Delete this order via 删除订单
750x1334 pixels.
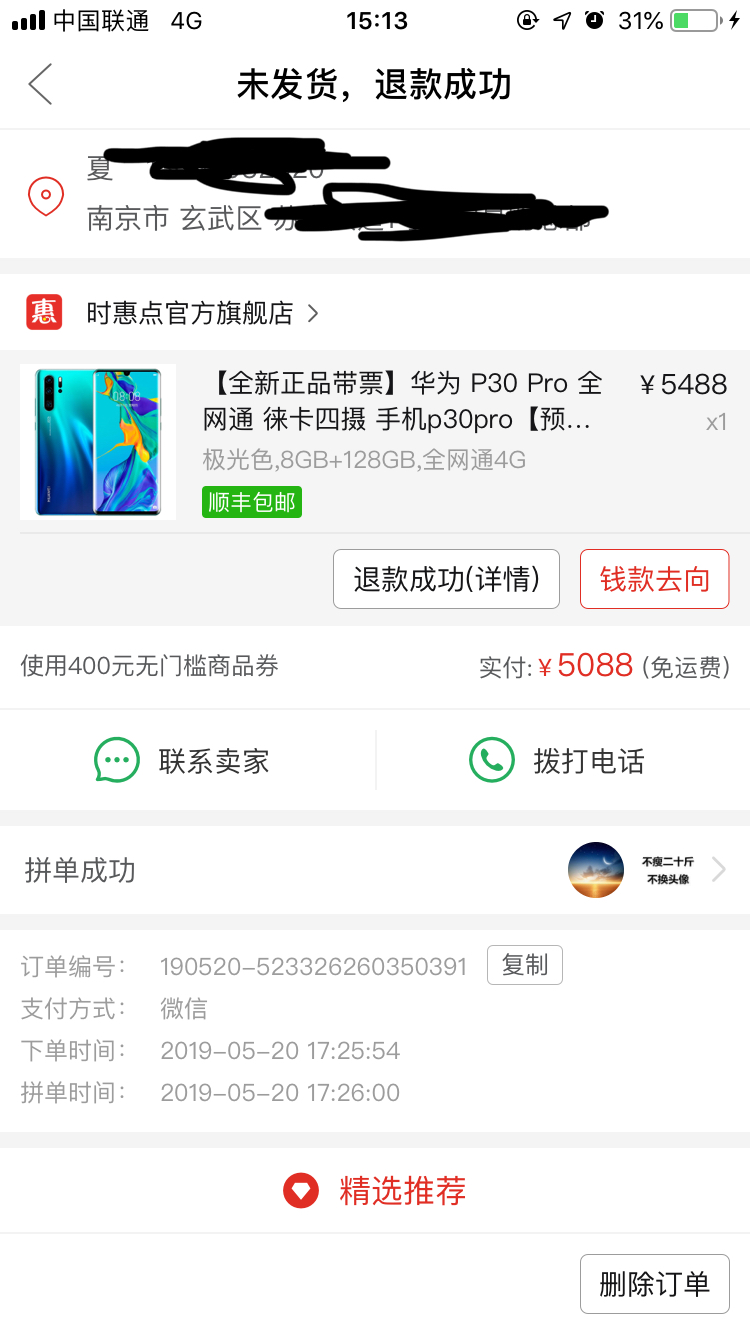click(x=655, y=1284)
